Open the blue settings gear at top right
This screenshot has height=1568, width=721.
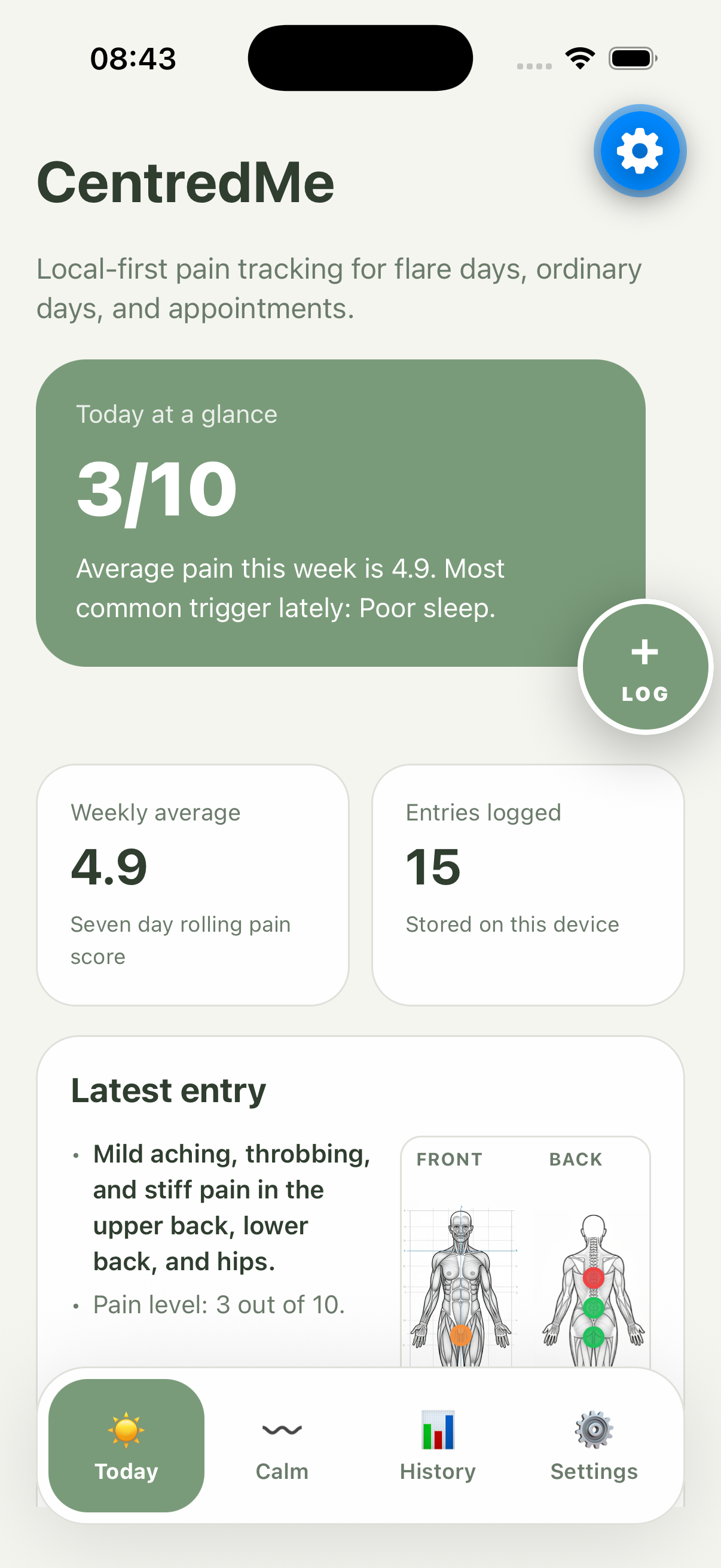[638, 150]
